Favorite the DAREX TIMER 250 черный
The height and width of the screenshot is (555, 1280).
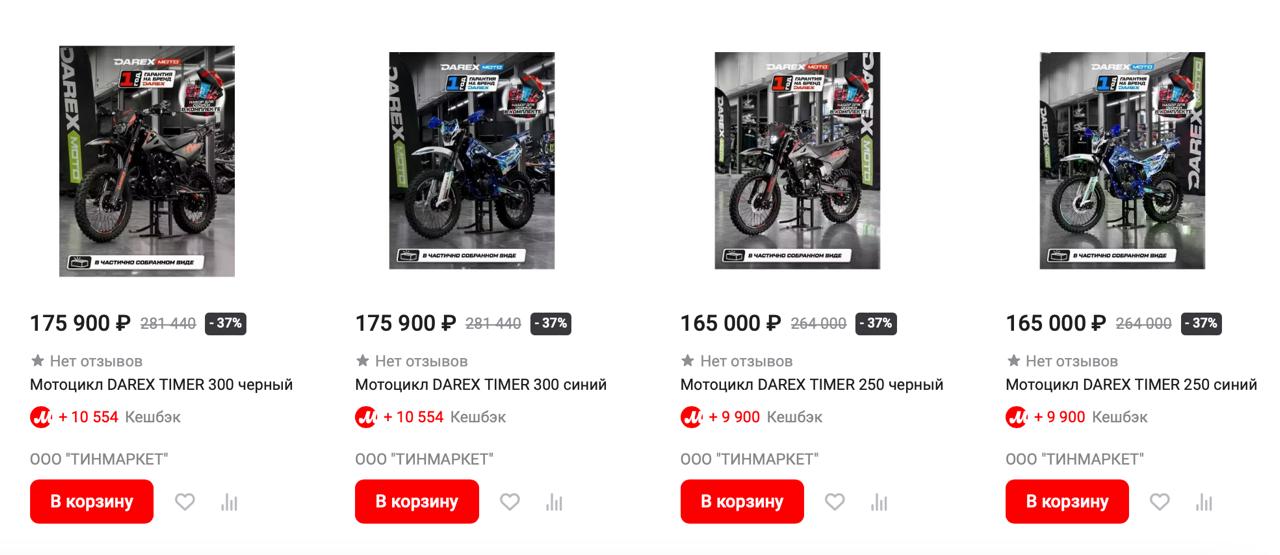(x=835, y=502)
